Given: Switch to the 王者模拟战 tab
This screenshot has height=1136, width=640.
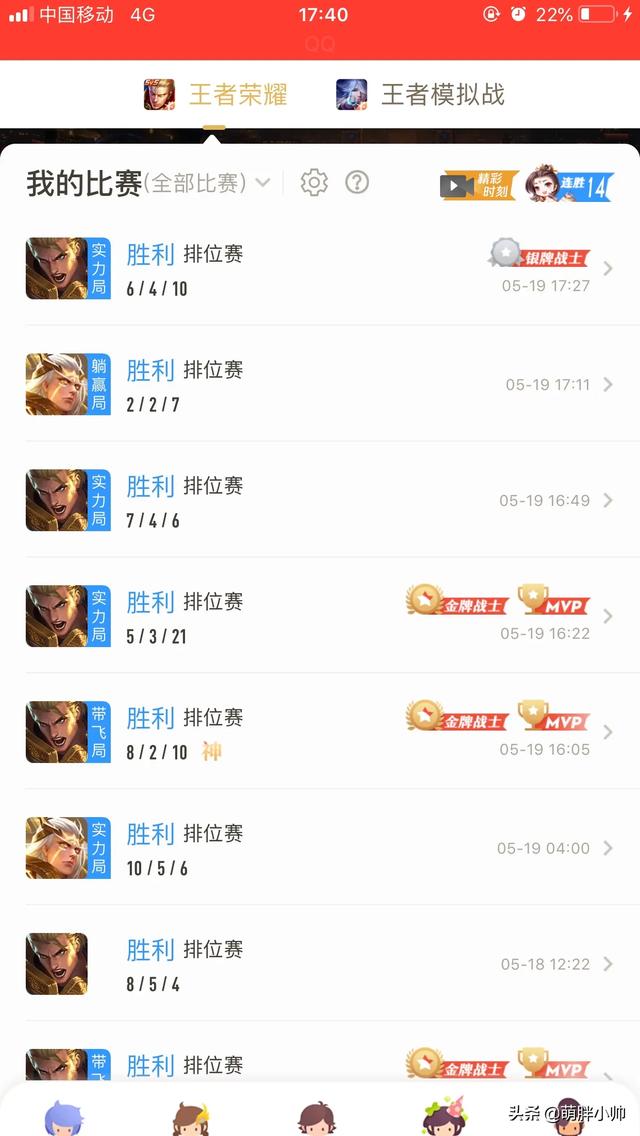Looking at the screenshot, I should pos(421,95).
